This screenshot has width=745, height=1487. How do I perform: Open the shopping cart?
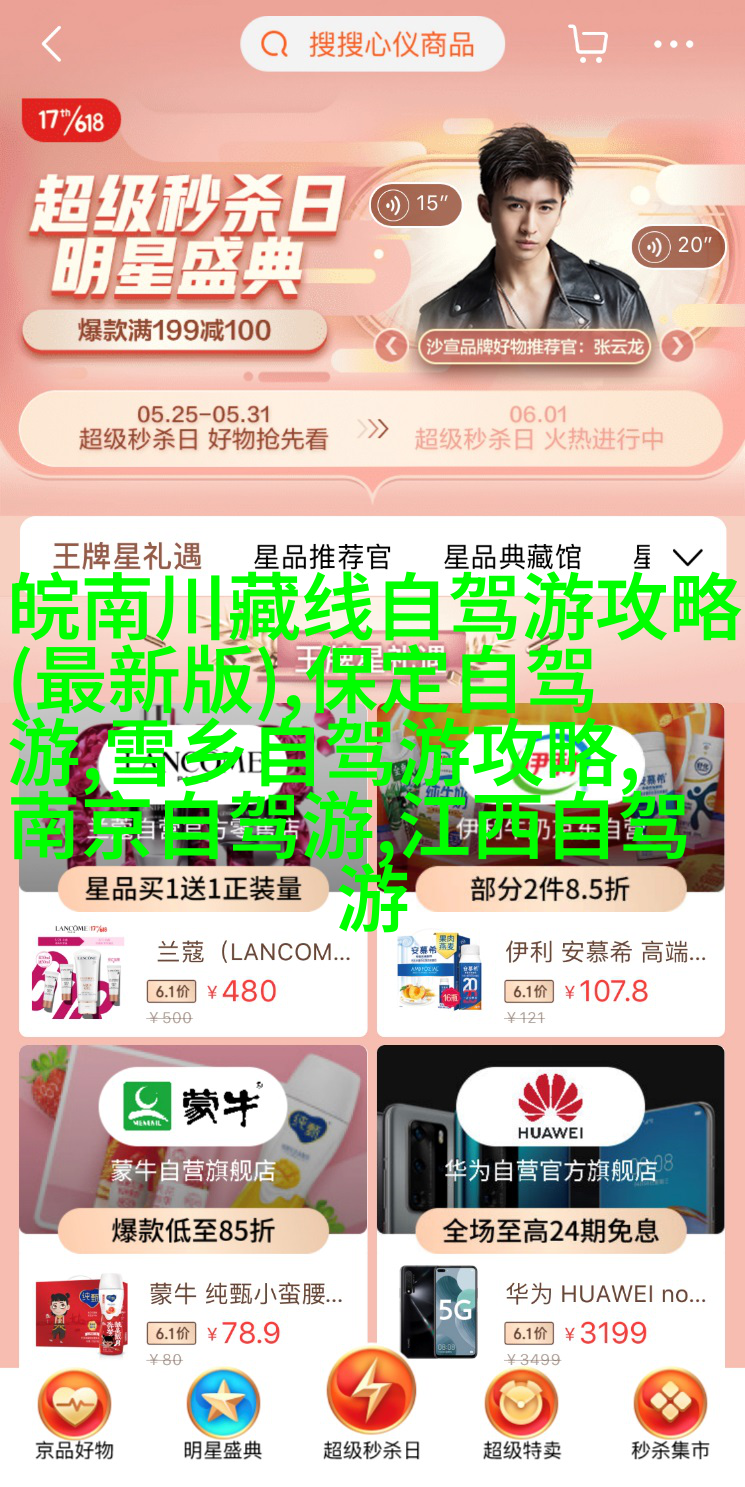pos(588,45)
